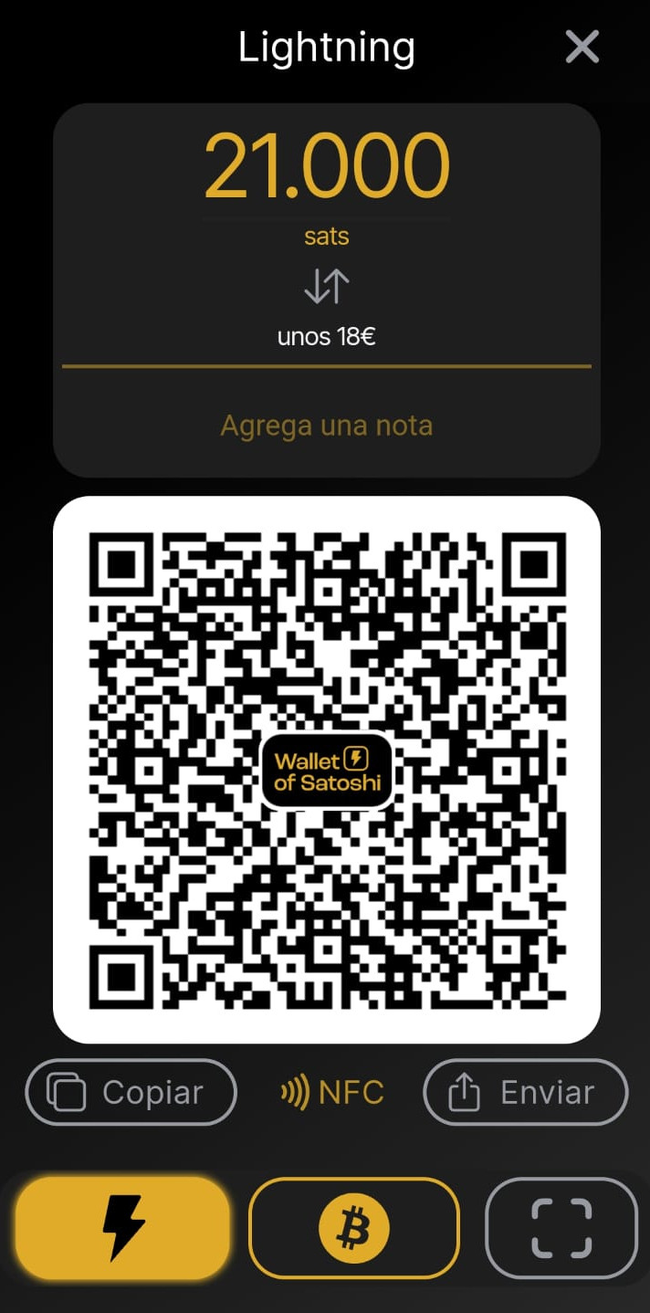Copy the invoice with Copiar
This screenshot has width=650, height=1313.
pyautogui.click(x=131, y=1093)
